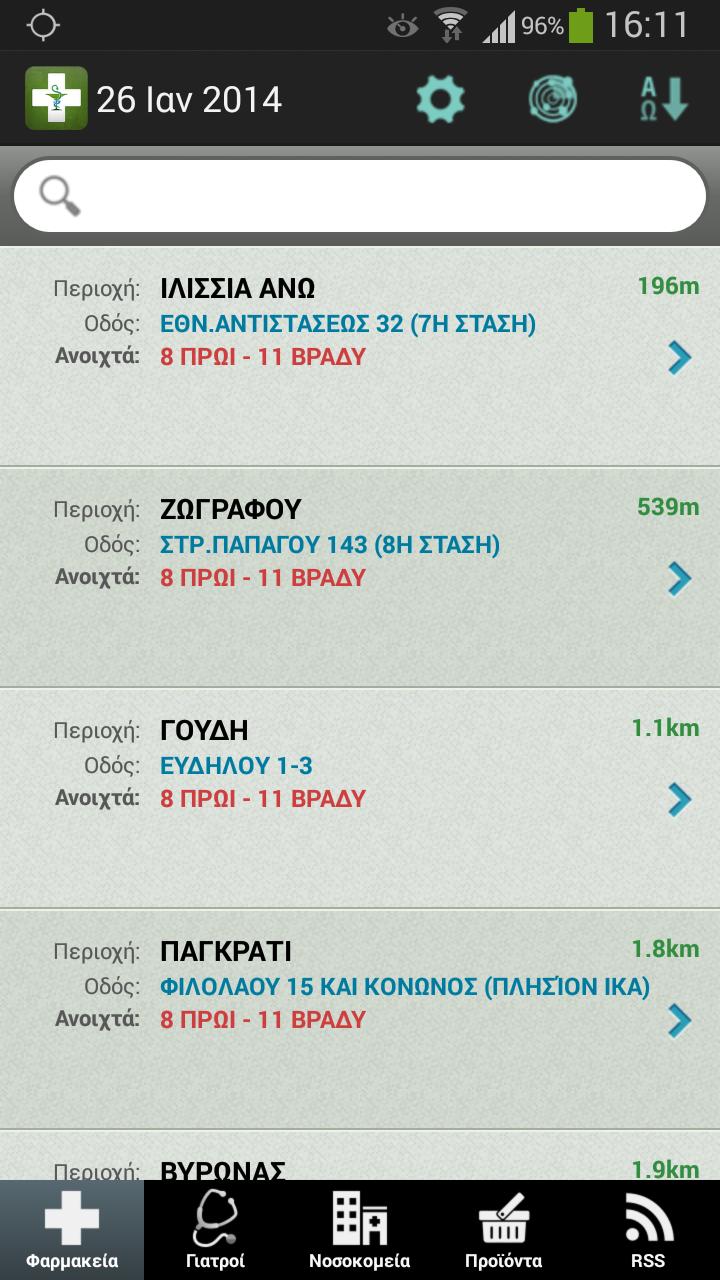The image size is (720, 1280).
Task: Select the Φαρμακεία tab
Action: point(72,1230)
